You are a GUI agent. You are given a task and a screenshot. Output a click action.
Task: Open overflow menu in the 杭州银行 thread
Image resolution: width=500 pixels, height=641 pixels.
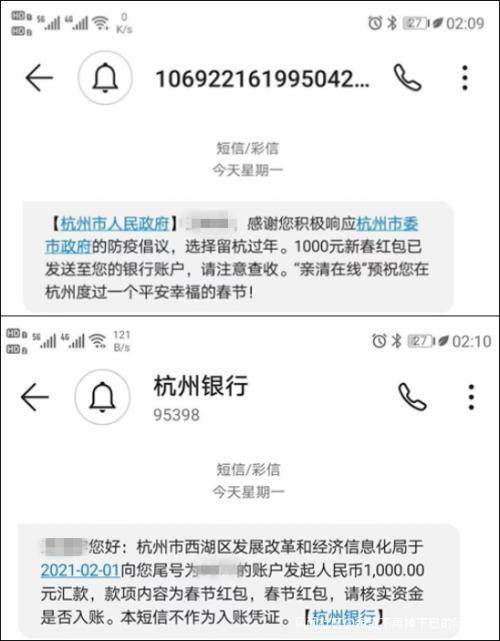[x=471, y=397]
